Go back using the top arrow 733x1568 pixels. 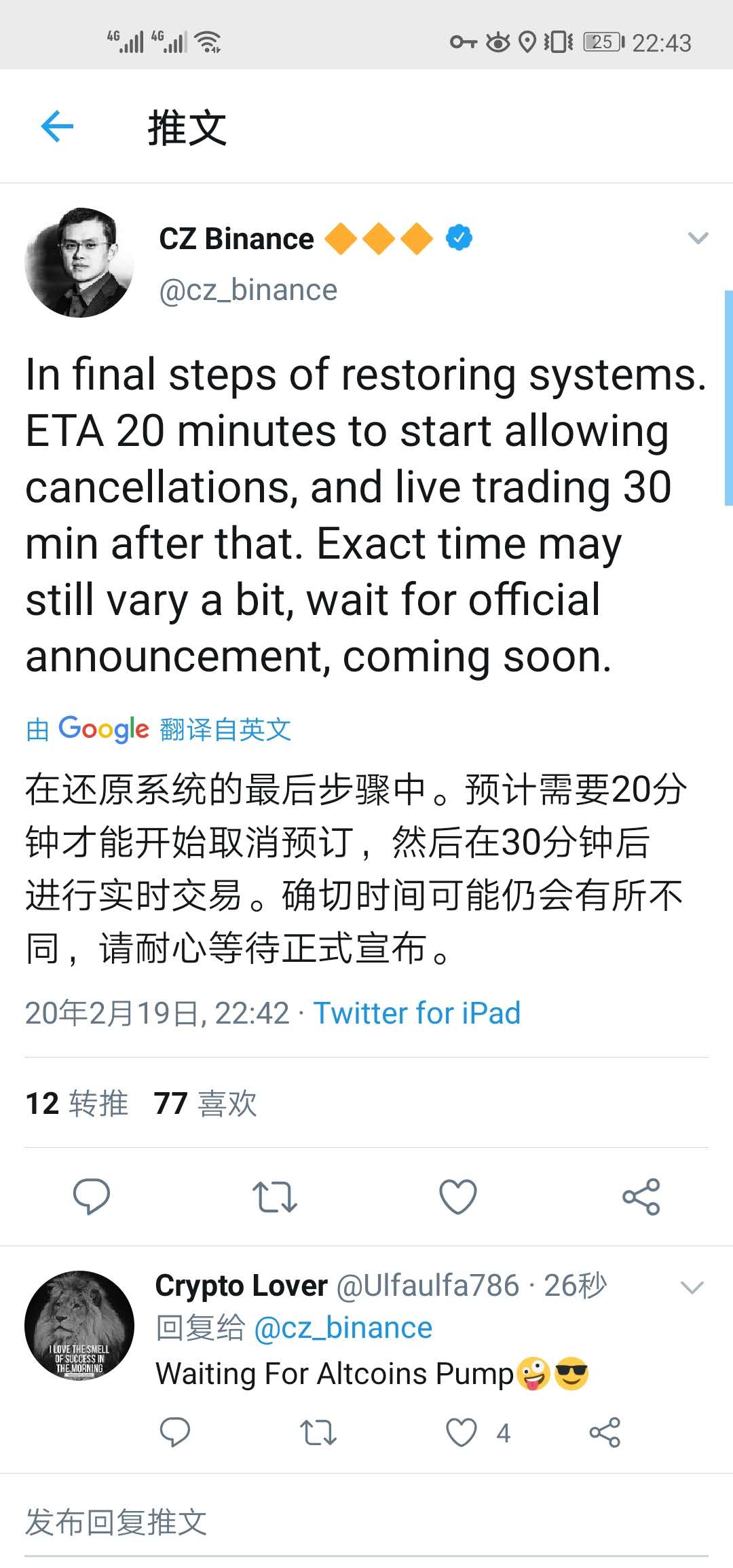click(57, 126)
